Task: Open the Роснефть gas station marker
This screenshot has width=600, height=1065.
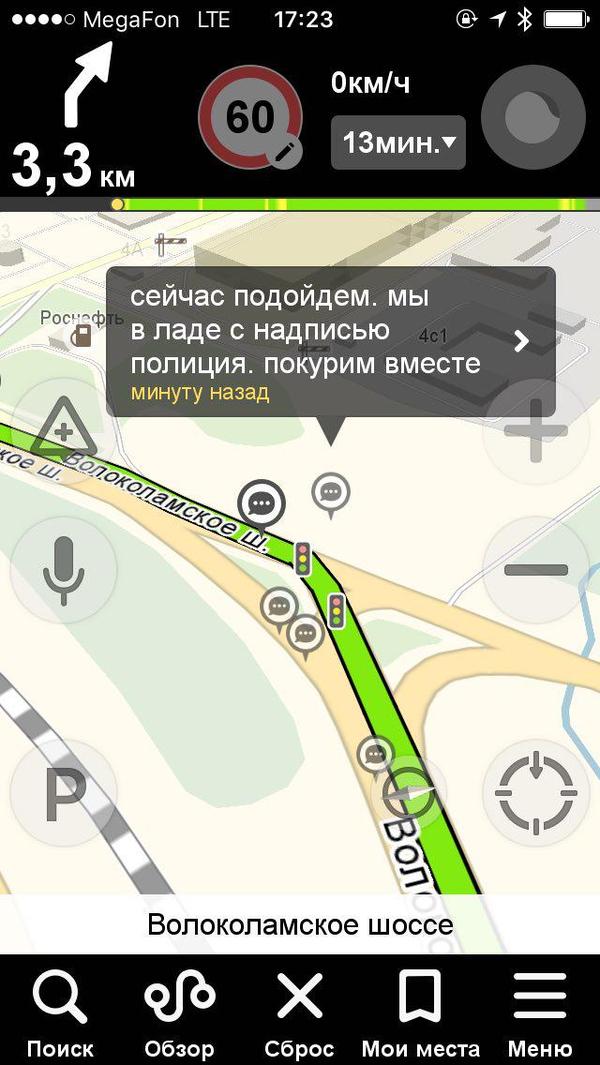Action: [83, 336]
